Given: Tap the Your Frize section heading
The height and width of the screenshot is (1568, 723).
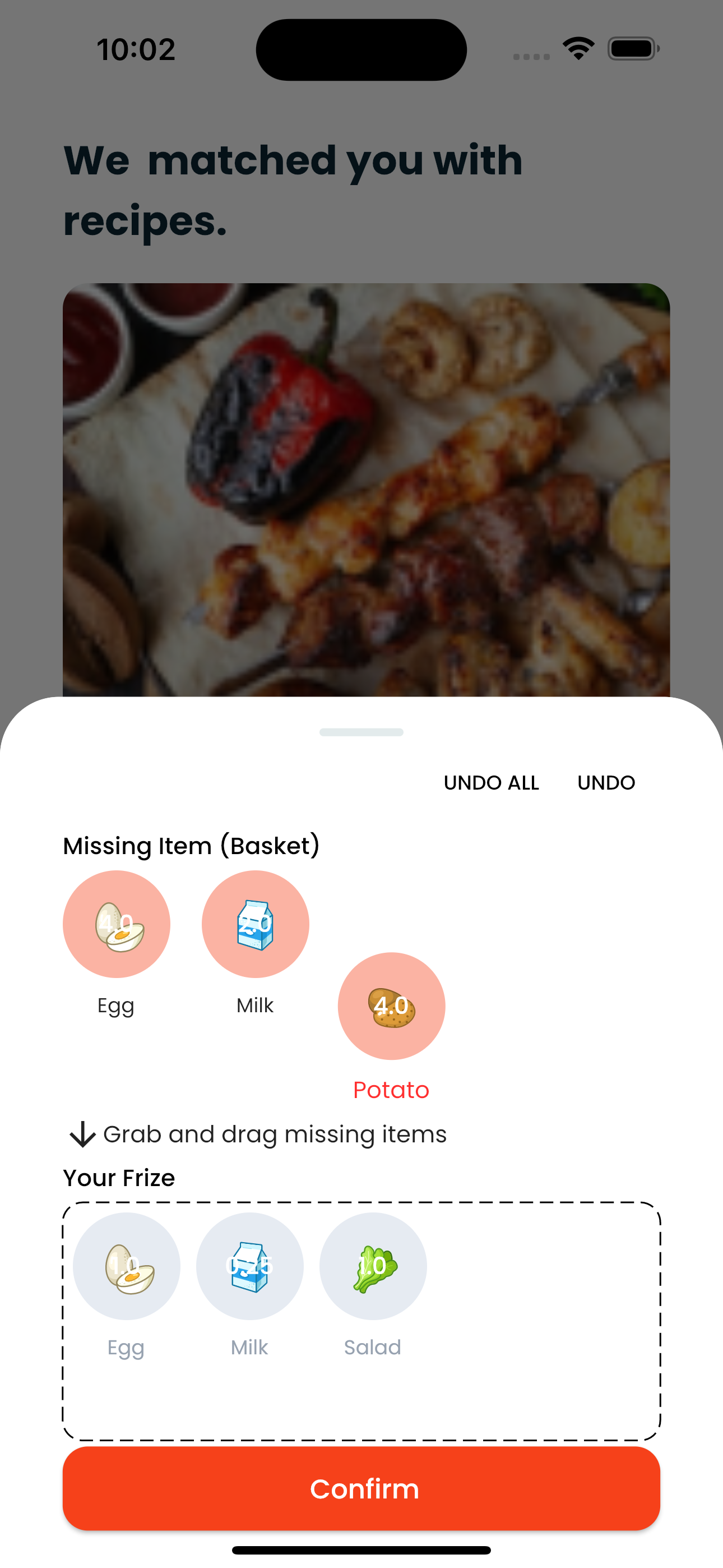Looking at the screenshot, I should (x=119, y=1177).
